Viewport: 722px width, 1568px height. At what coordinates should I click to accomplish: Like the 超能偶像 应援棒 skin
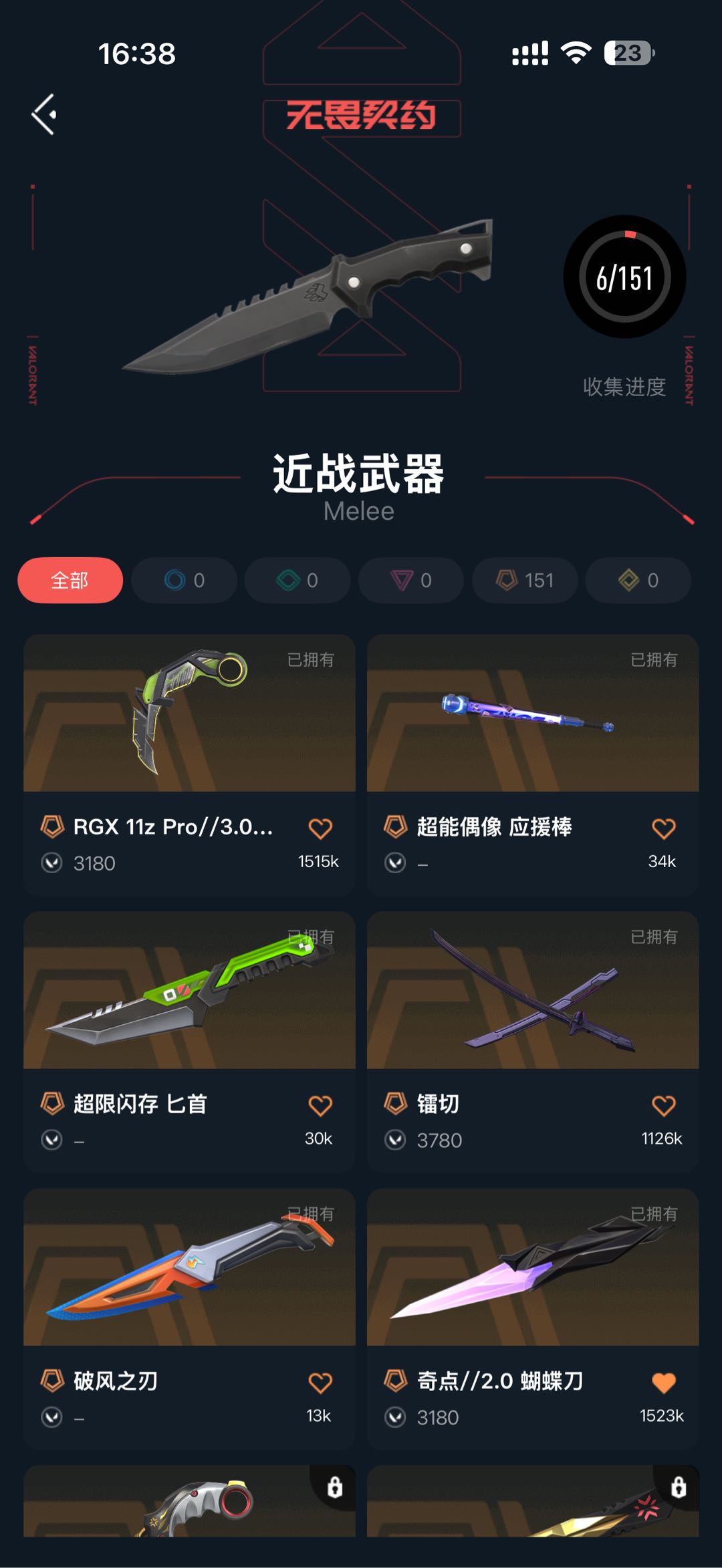point(664,828)
